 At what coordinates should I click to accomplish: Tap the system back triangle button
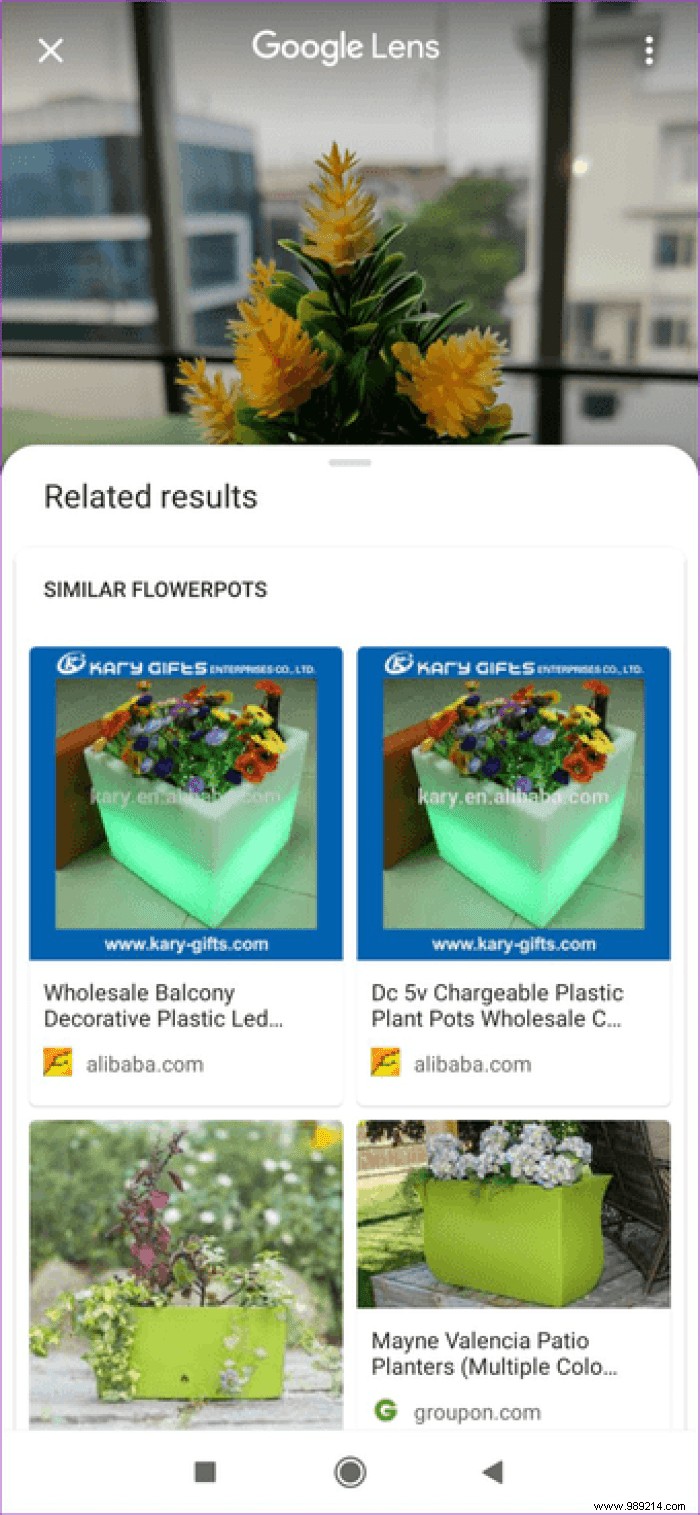click(491, 1471)
